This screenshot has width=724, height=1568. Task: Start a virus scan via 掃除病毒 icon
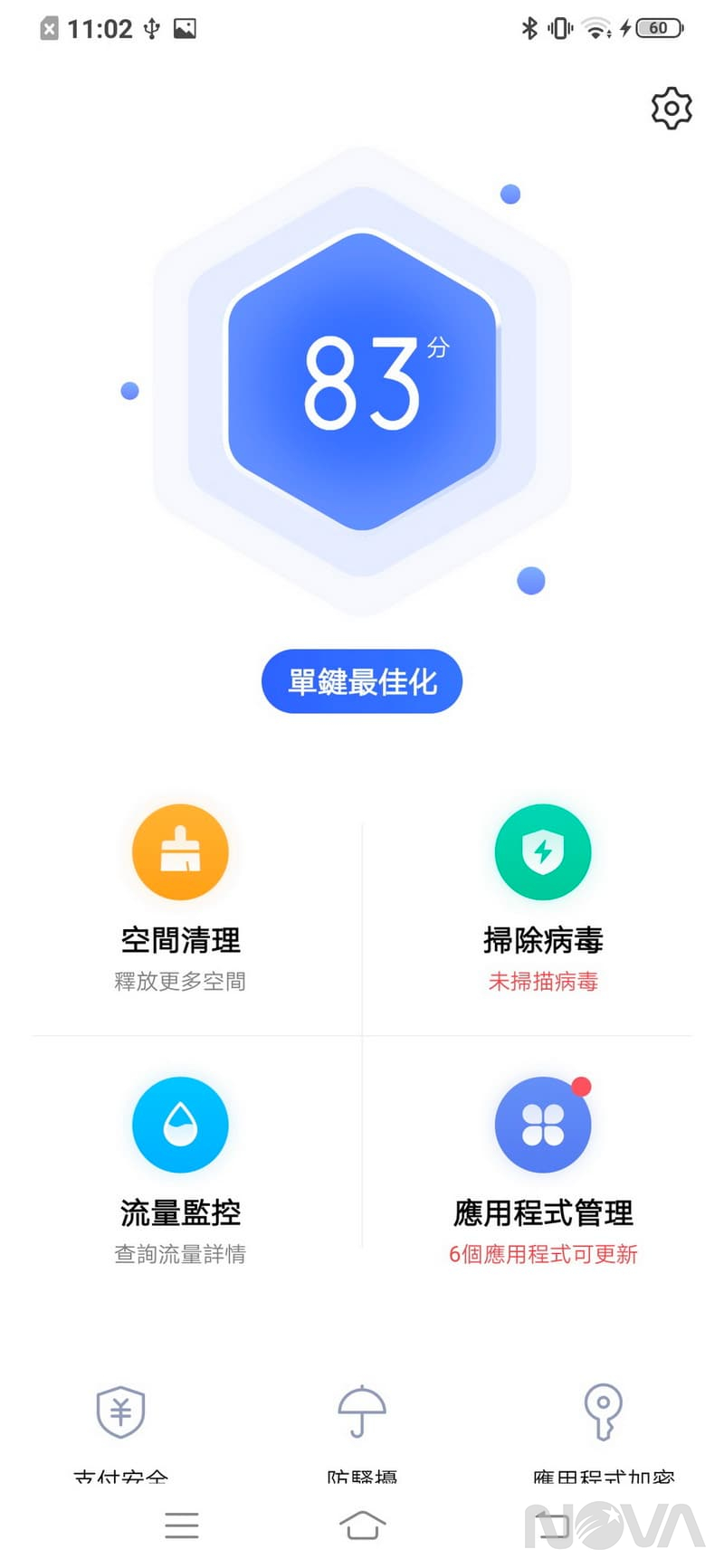[542, 851]
